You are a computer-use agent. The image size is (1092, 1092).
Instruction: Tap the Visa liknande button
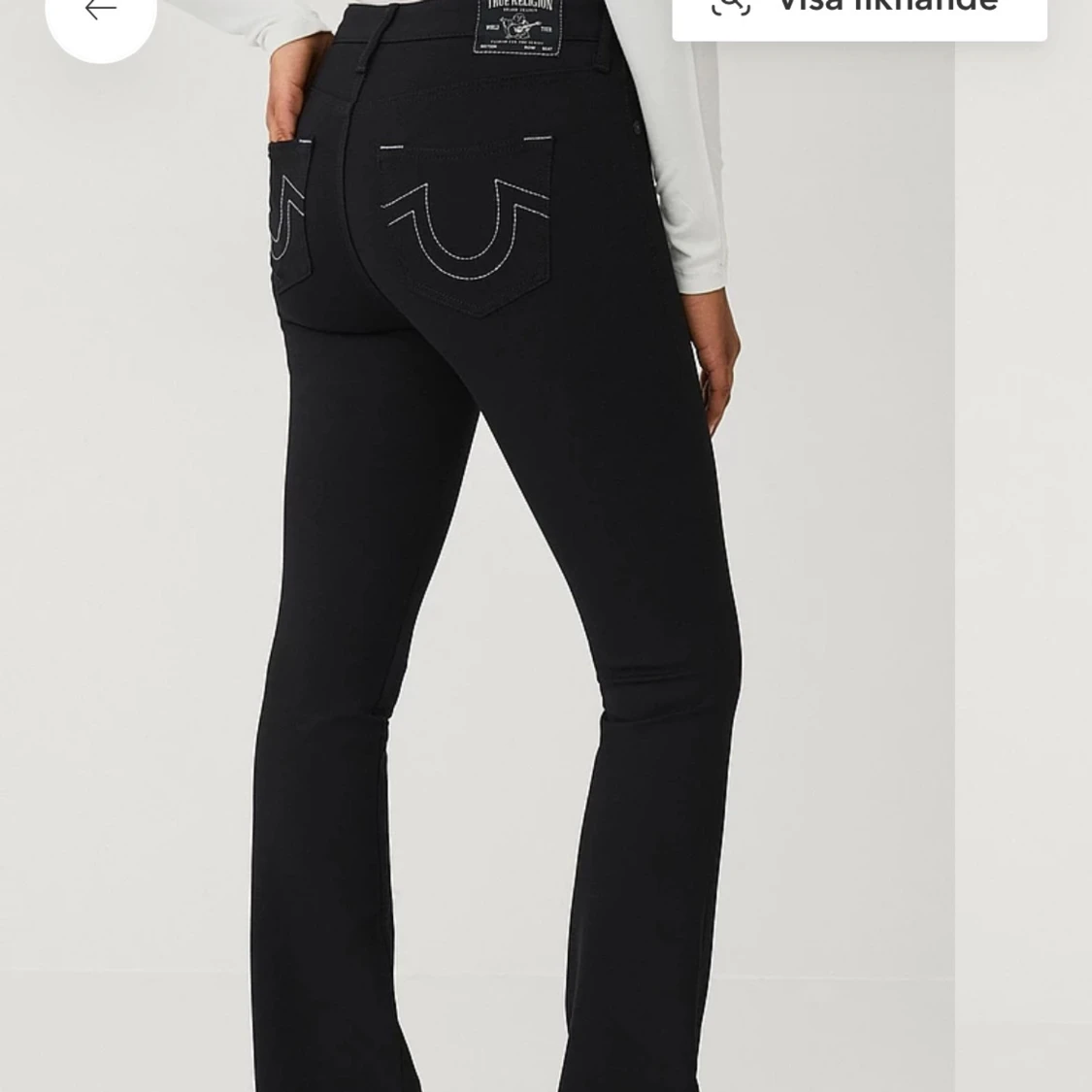[x=859, y=10]
